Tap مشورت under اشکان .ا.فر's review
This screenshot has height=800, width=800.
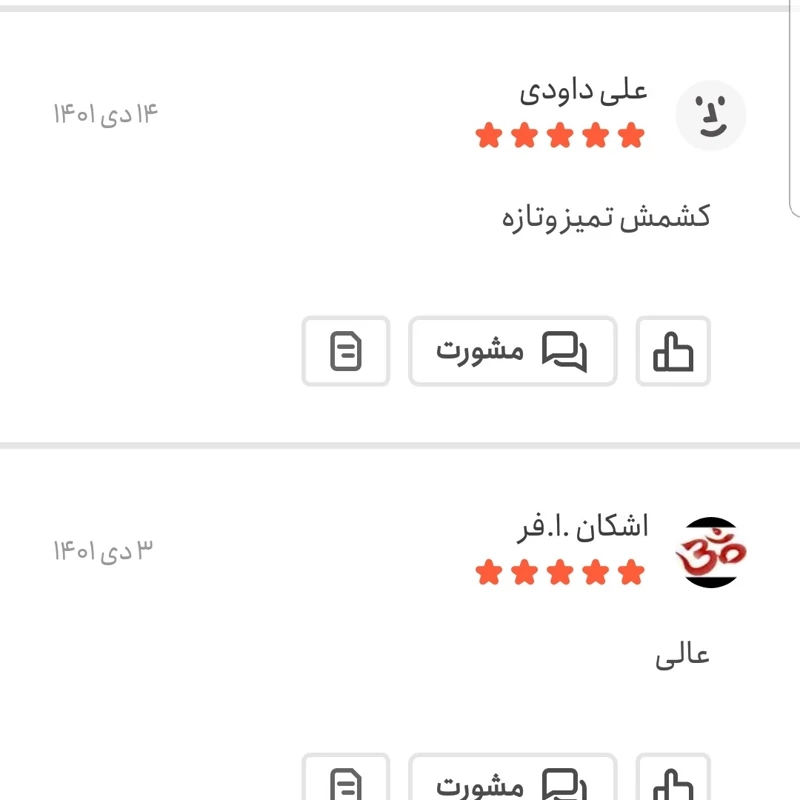click(512, 782)
